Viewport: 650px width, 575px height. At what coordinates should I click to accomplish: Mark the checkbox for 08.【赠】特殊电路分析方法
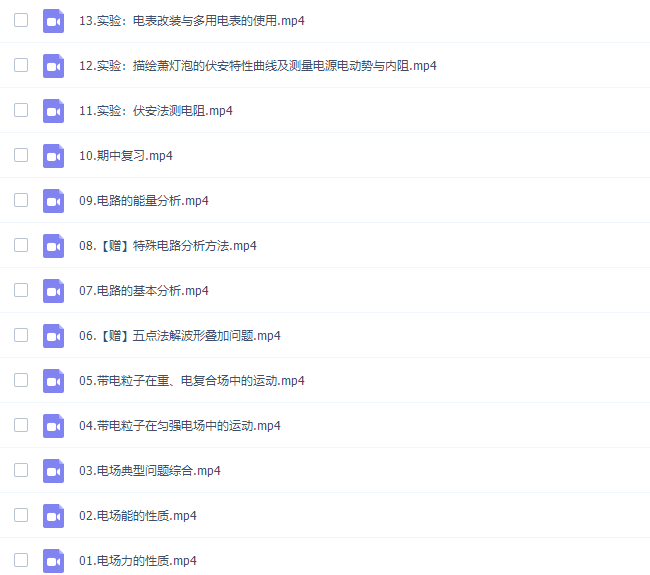tap(21, 245)
